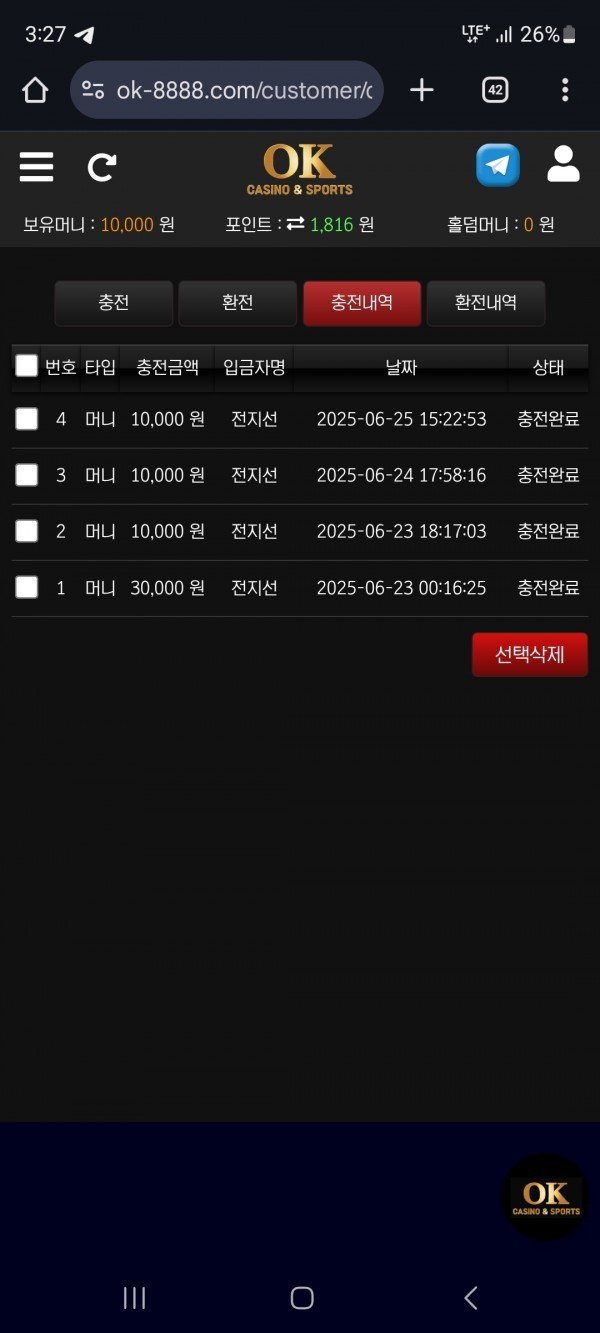Tap the browser address bar
The width and height of the screenshot is (600, 1333).
coord(240,91)
